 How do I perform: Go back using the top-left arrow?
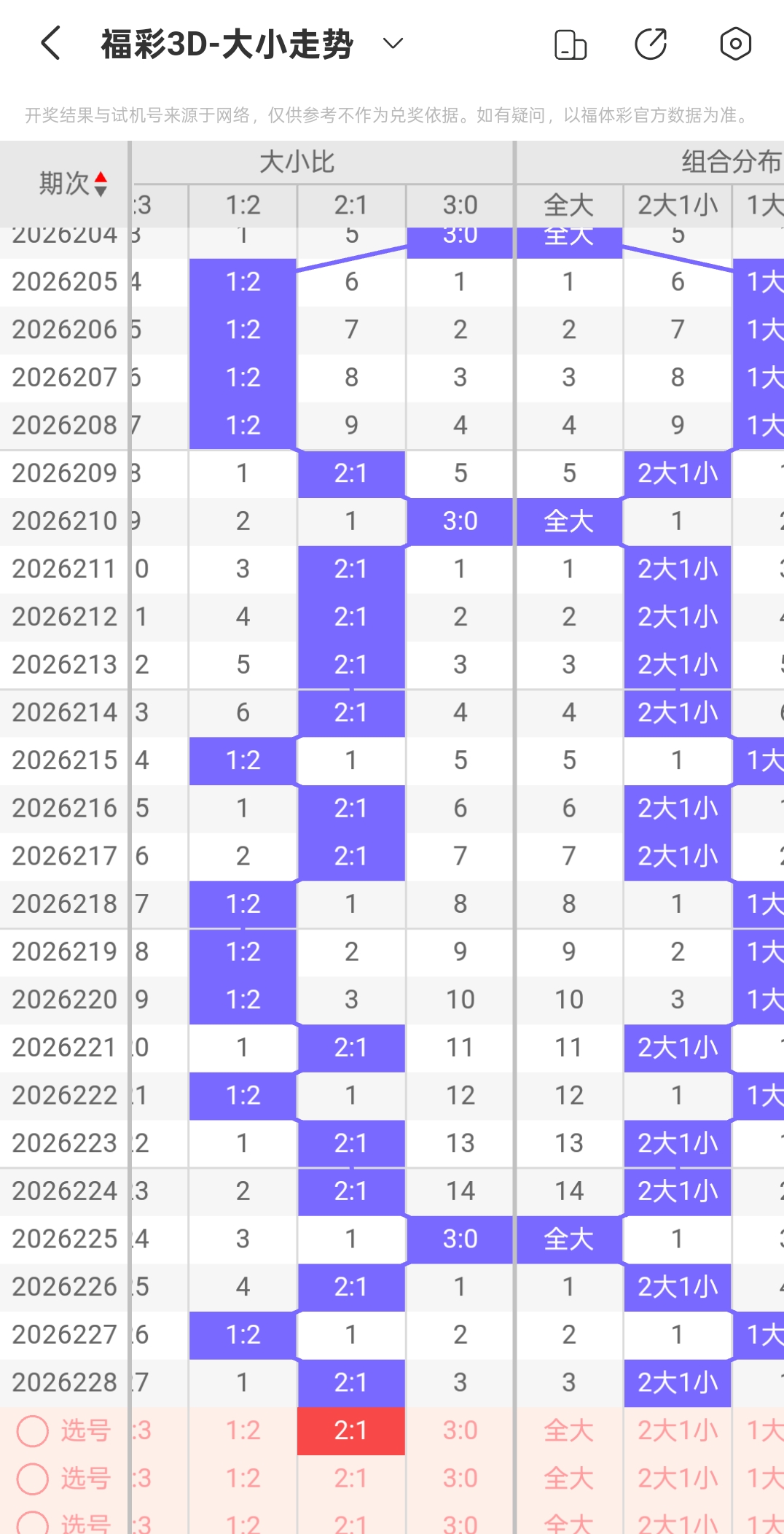click(50, 43)
